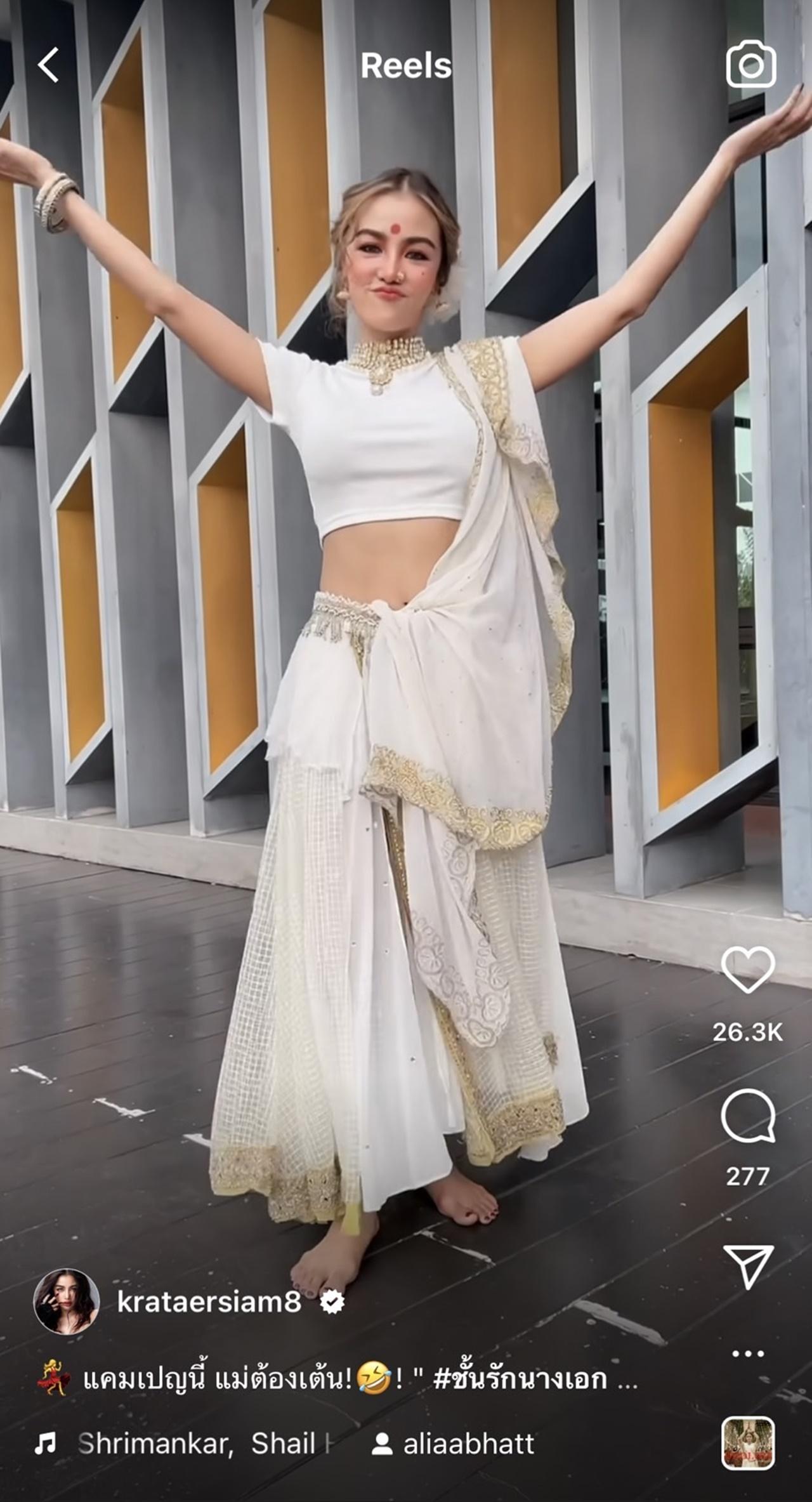
Task: Open the audio cover thumbnail
Action: [x=748, y=1443]
